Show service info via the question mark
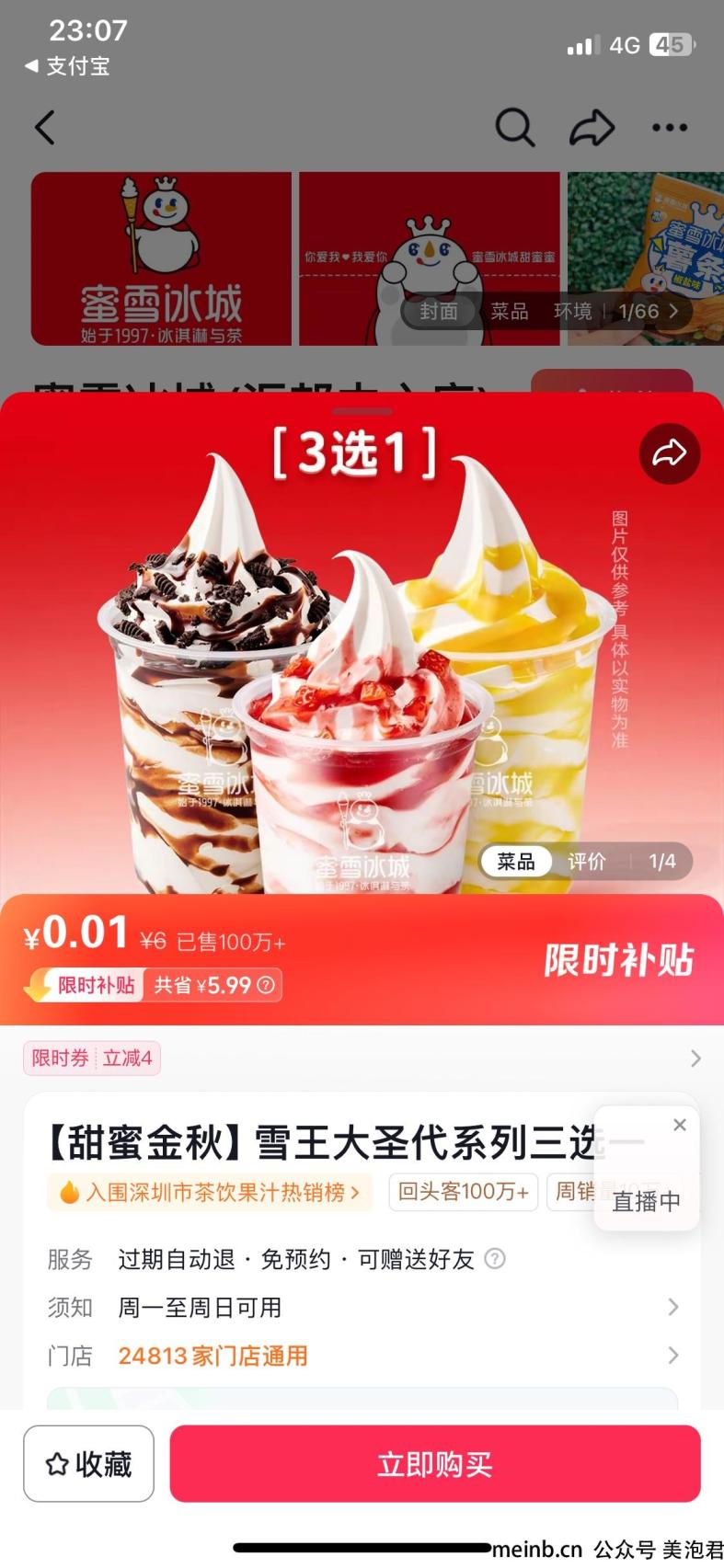The height and width of the screenshot is (1568, 724). click(x=495, y=1258)
